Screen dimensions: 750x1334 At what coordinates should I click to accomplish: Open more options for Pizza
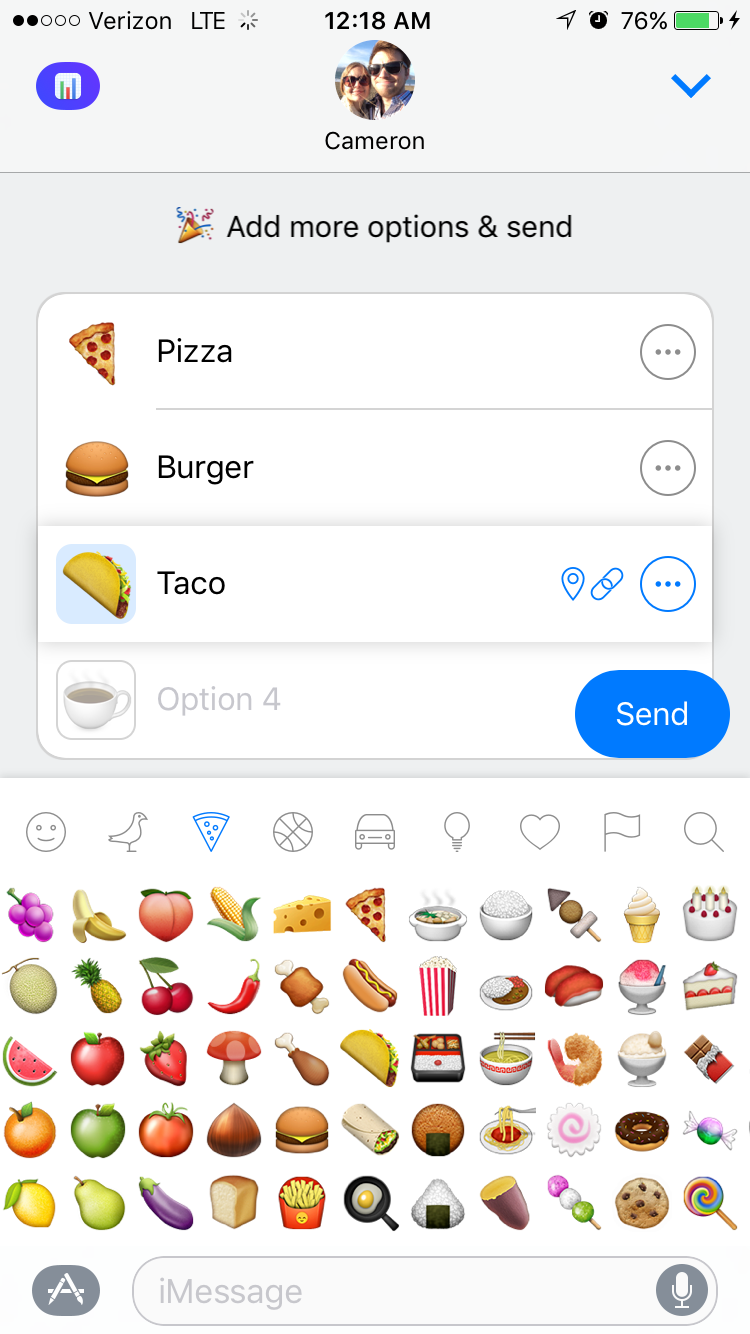pyautogui.click(x=667, y=352)
